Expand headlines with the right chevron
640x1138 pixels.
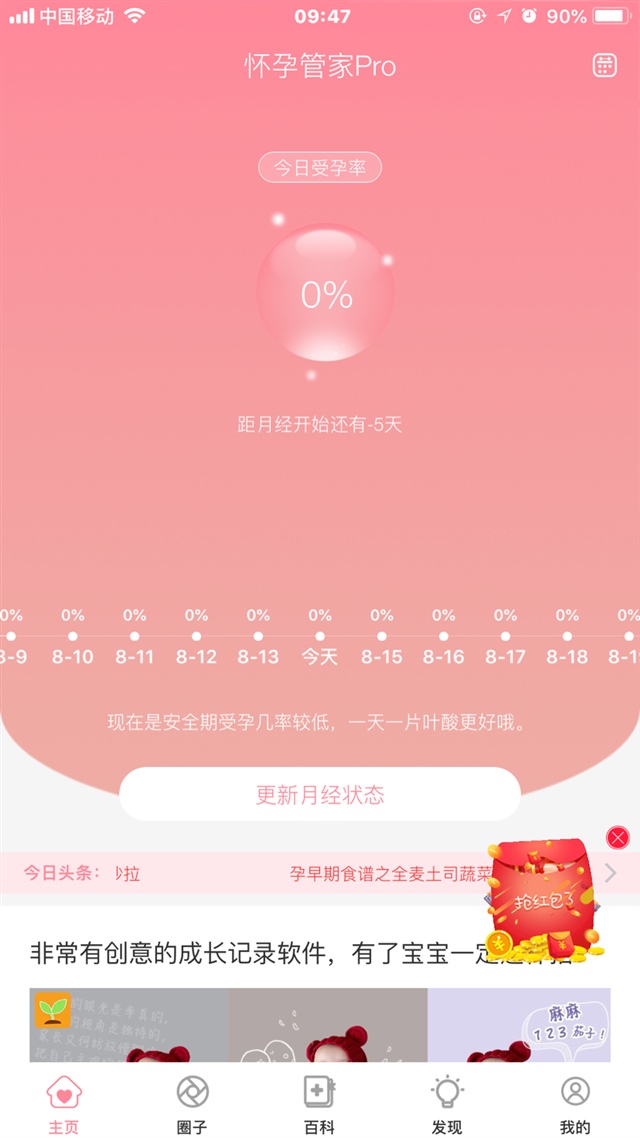(x=611, y=873)
